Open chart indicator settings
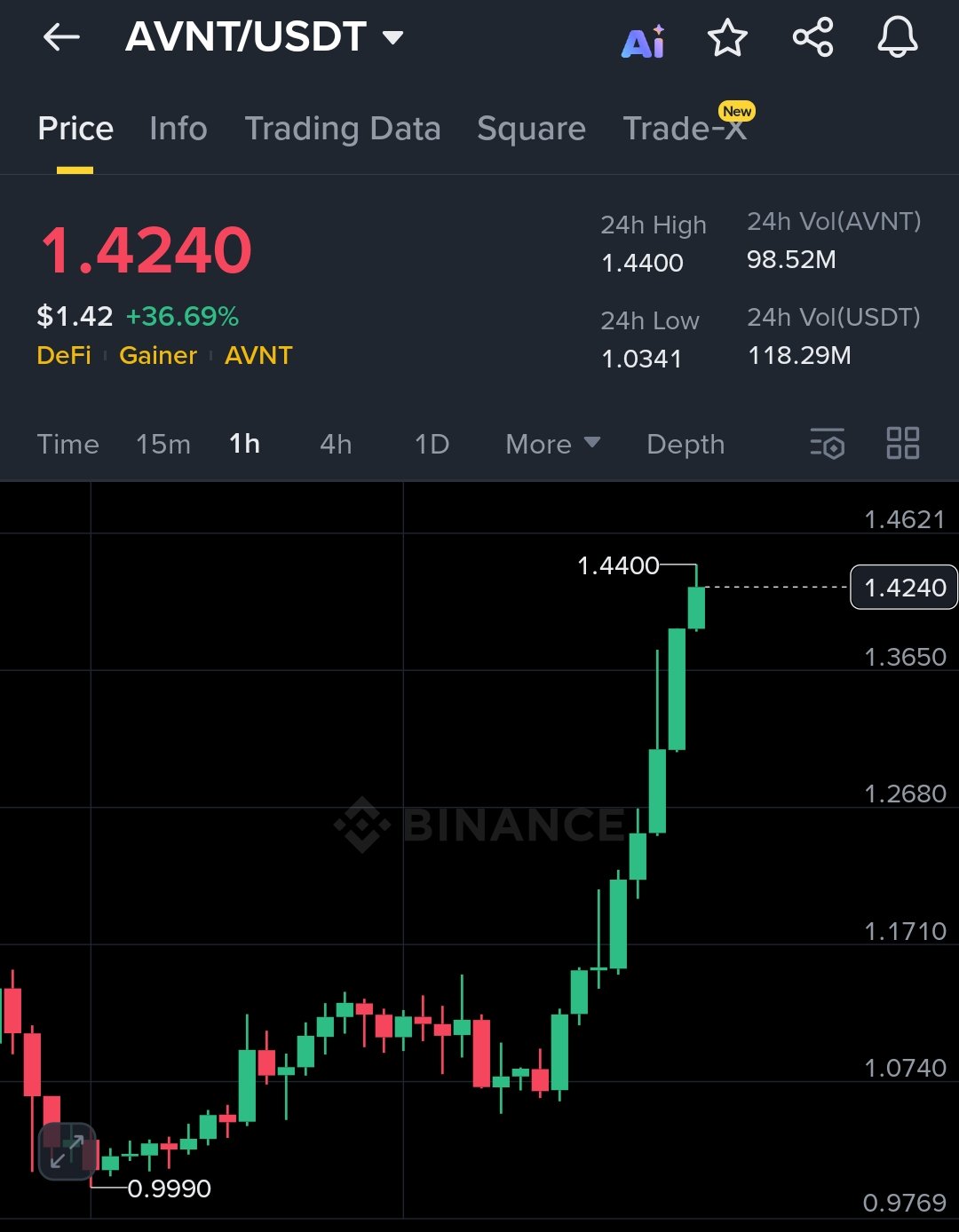 tap(827, 443)
